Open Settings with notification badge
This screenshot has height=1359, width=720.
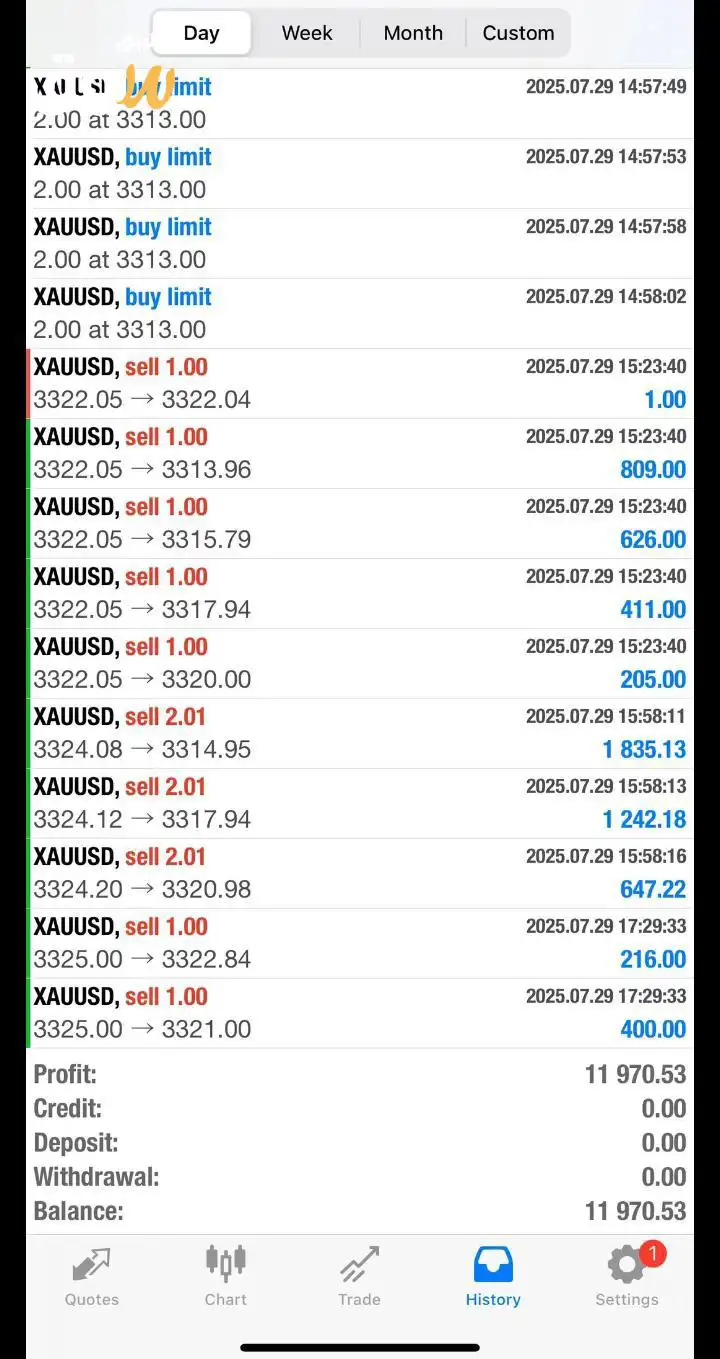coord(627,1277)
